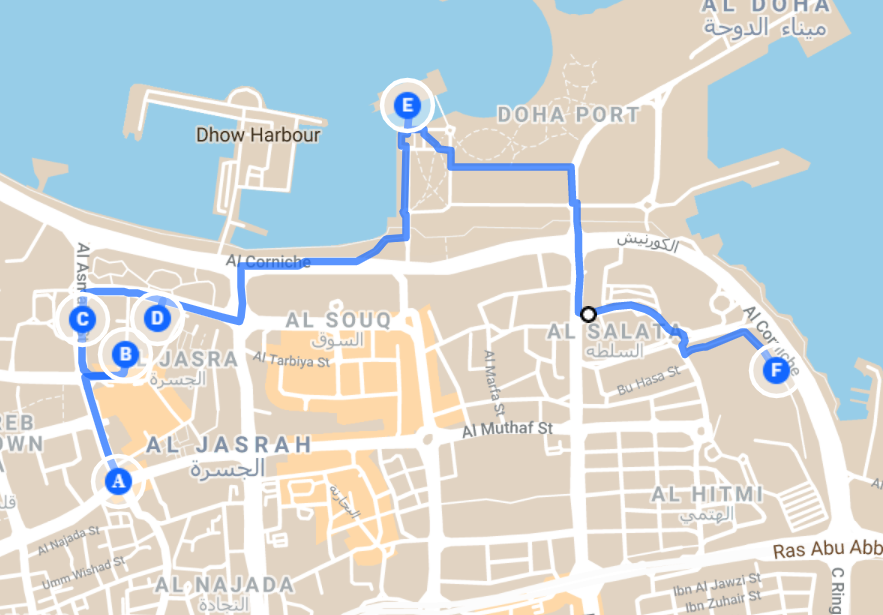
Task: Tap waypoint marker B near Jasra
Action: [125, 352]
